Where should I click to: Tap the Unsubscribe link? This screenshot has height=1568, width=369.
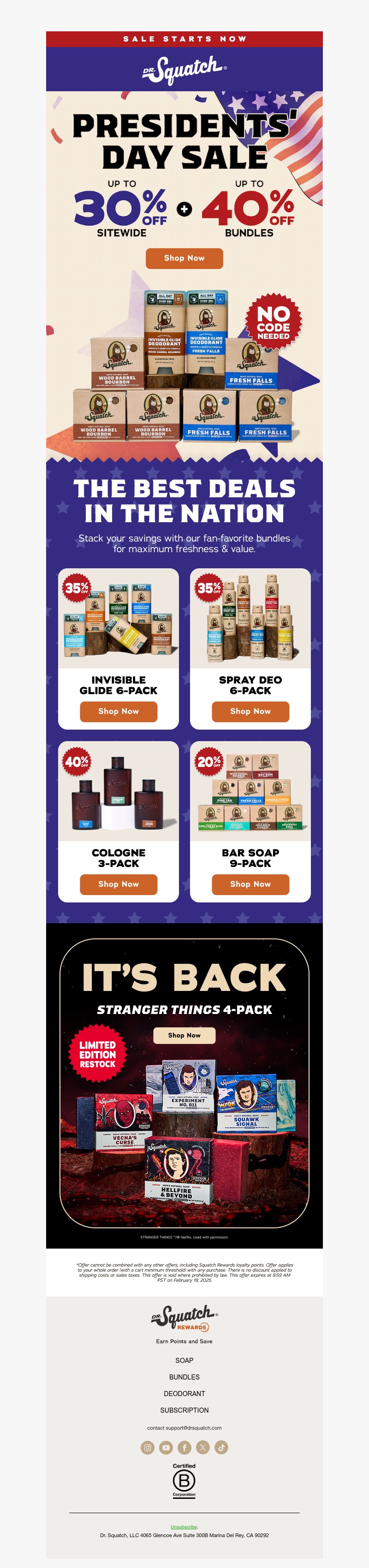click(x=184, y=1527)
